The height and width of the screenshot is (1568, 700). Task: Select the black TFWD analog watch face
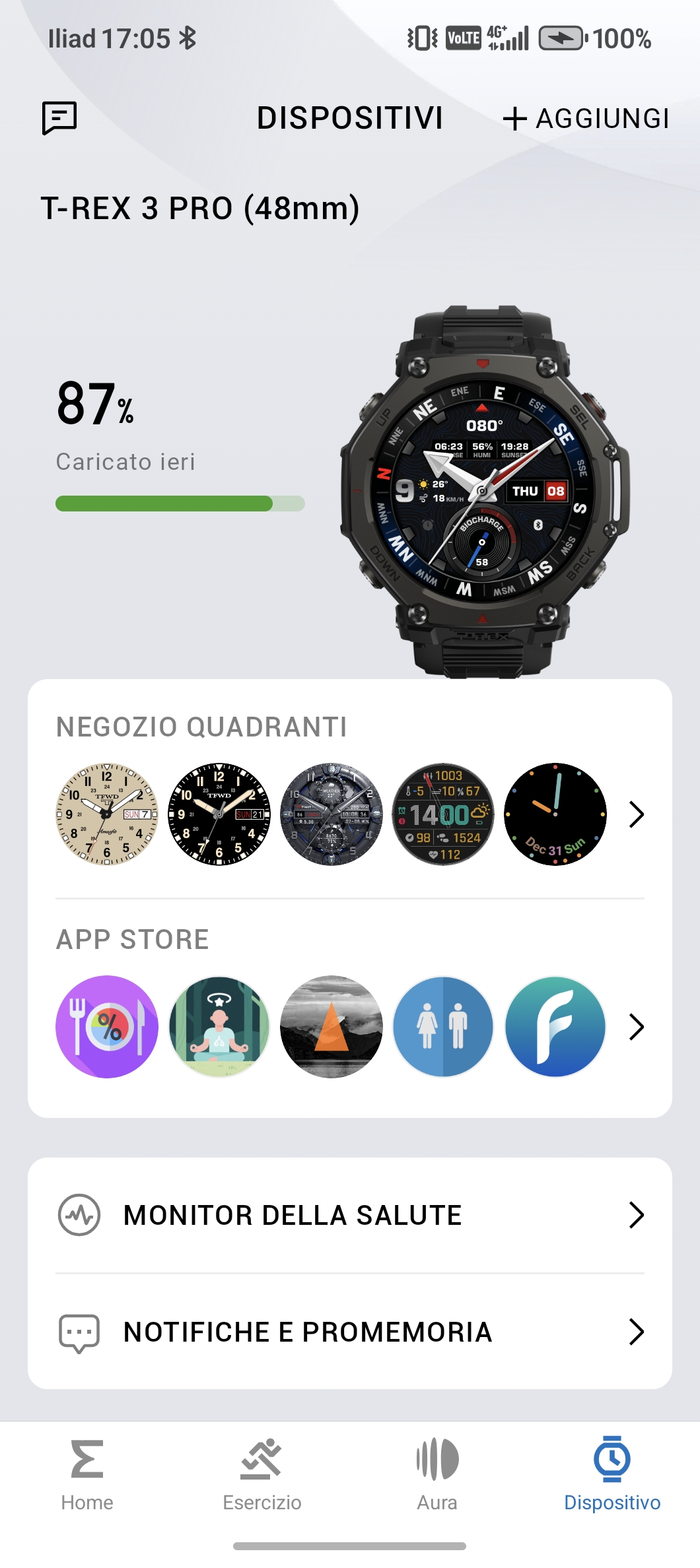point(219,814)
